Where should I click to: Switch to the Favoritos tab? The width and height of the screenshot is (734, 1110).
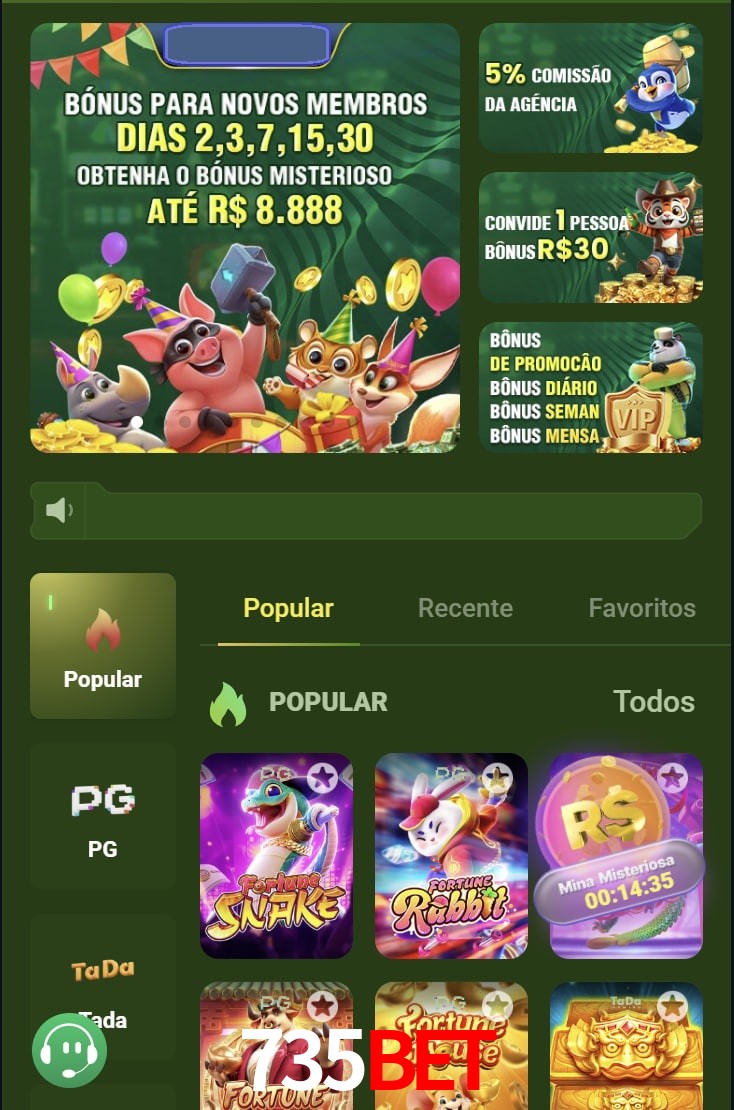642,607
